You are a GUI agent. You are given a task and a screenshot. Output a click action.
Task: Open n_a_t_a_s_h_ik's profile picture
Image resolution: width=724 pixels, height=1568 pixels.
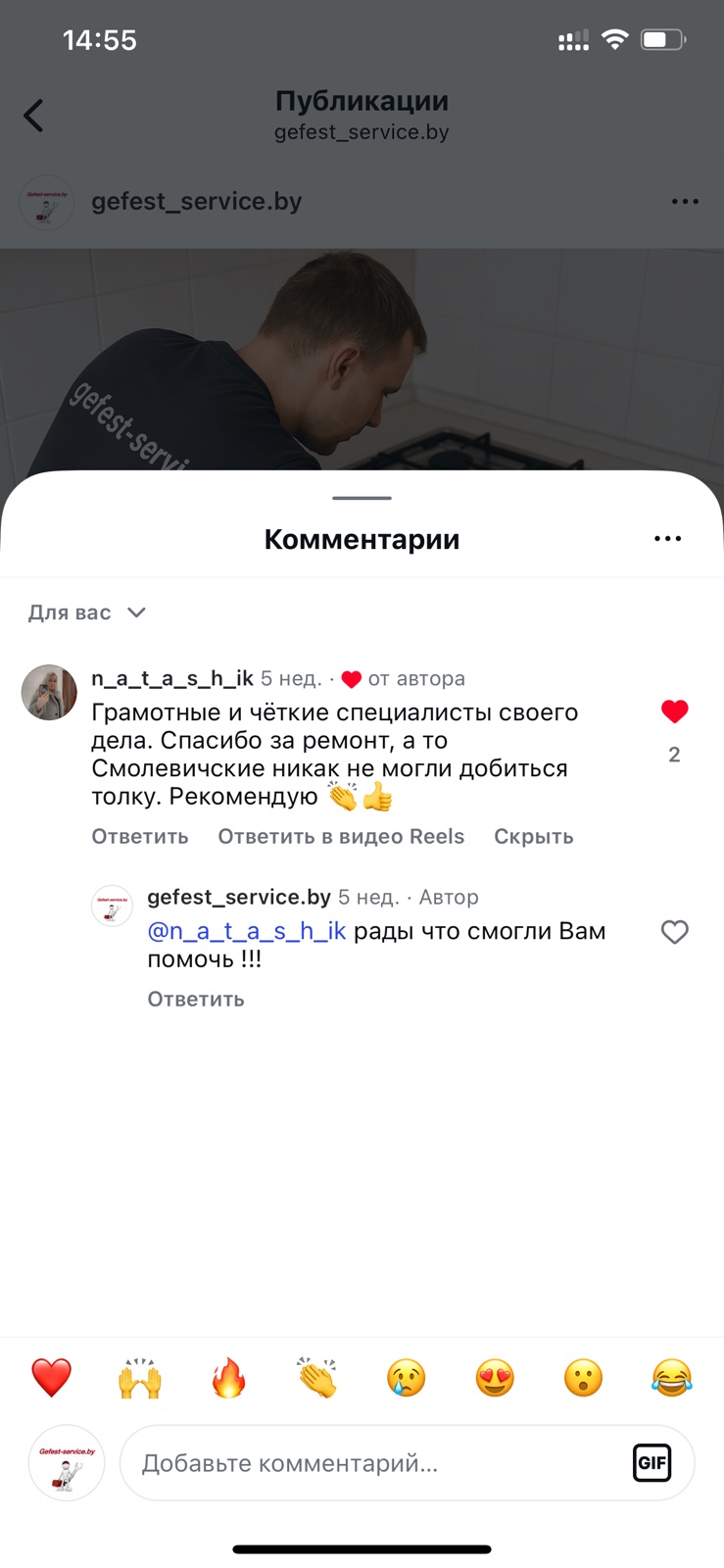[x=49, y=693]
